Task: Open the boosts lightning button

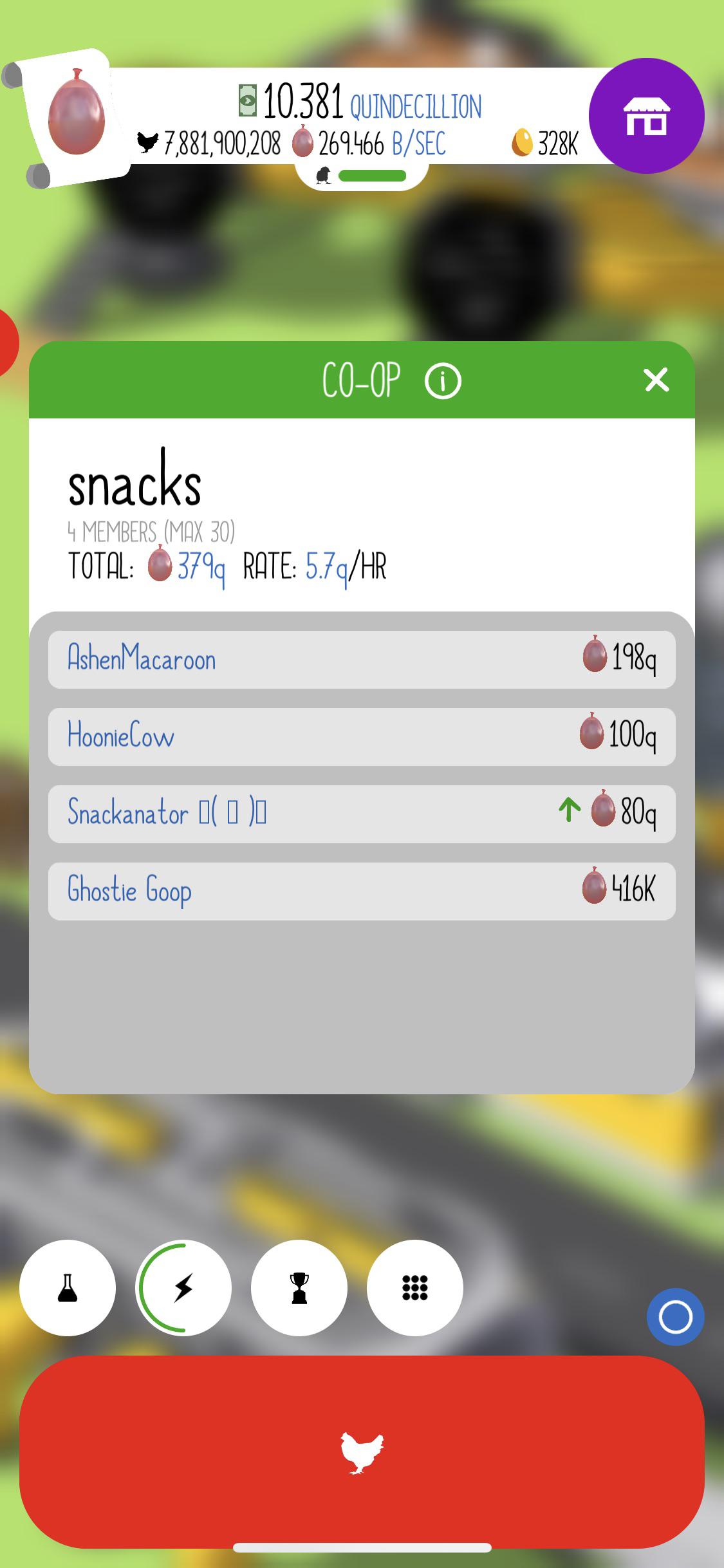Action: pyautogui.click(x=183, y=1288)
